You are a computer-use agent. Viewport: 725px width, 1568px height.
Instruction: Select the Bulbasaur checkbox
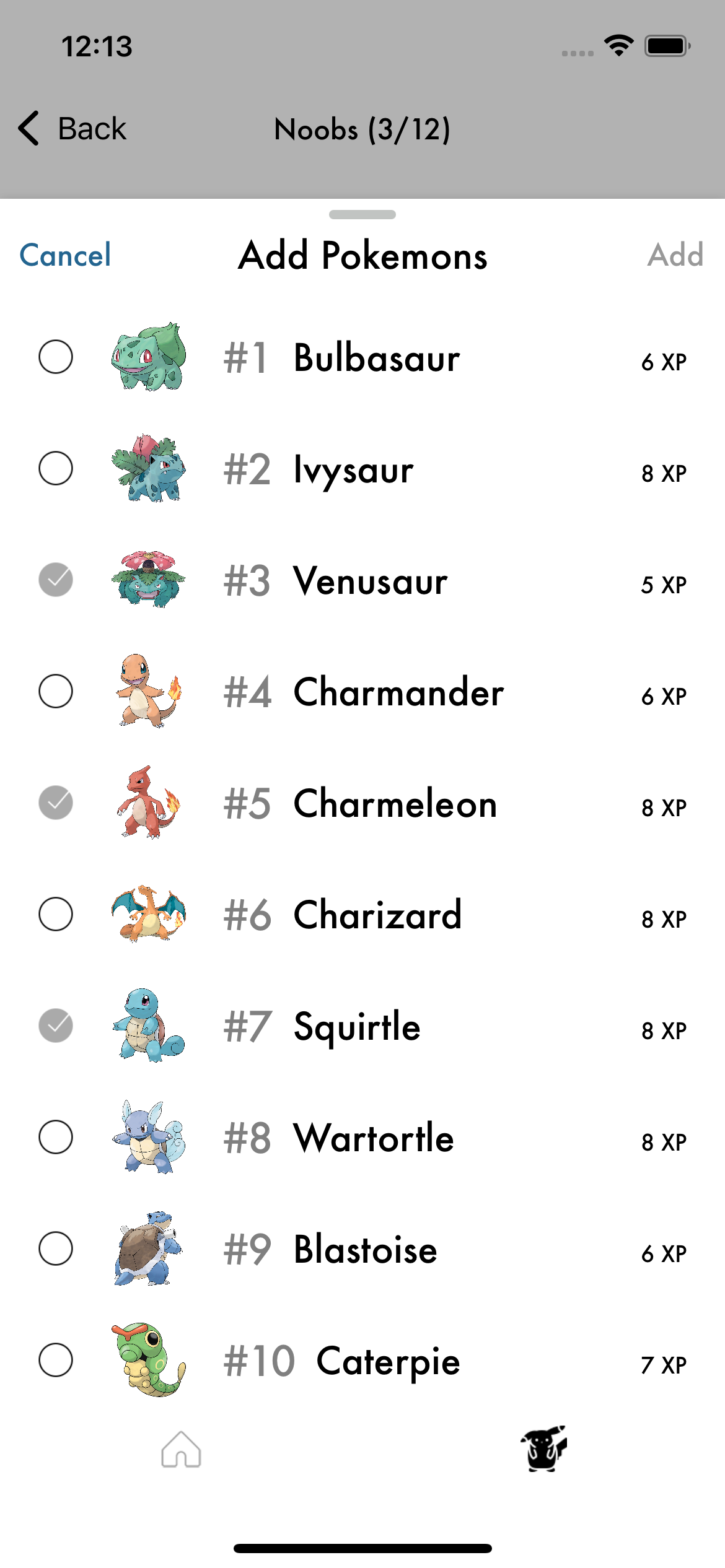click(56, 357)
